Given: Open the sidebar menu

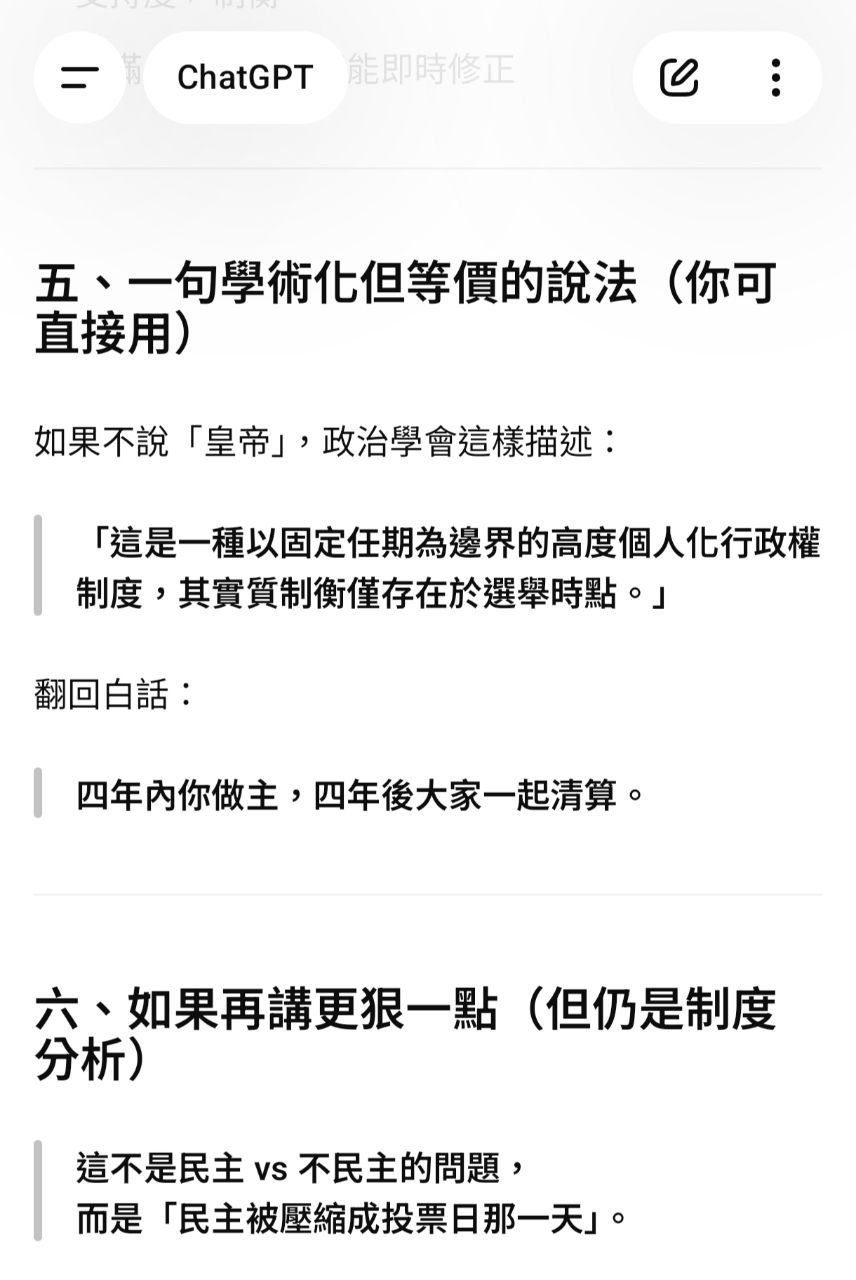Looking at the screenshot, I should pos(80,78).
